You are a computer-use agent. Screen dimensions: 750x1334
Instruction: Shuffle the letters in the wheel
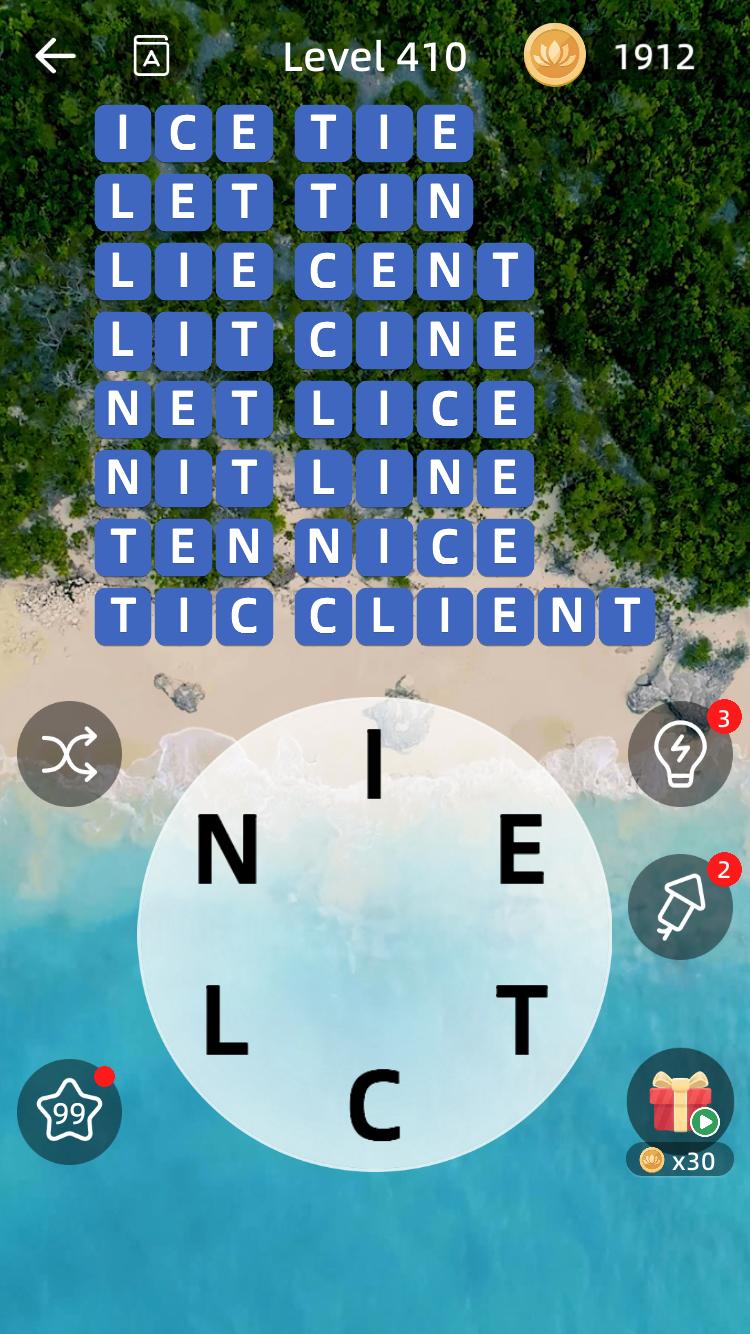(x=69, y=754)
